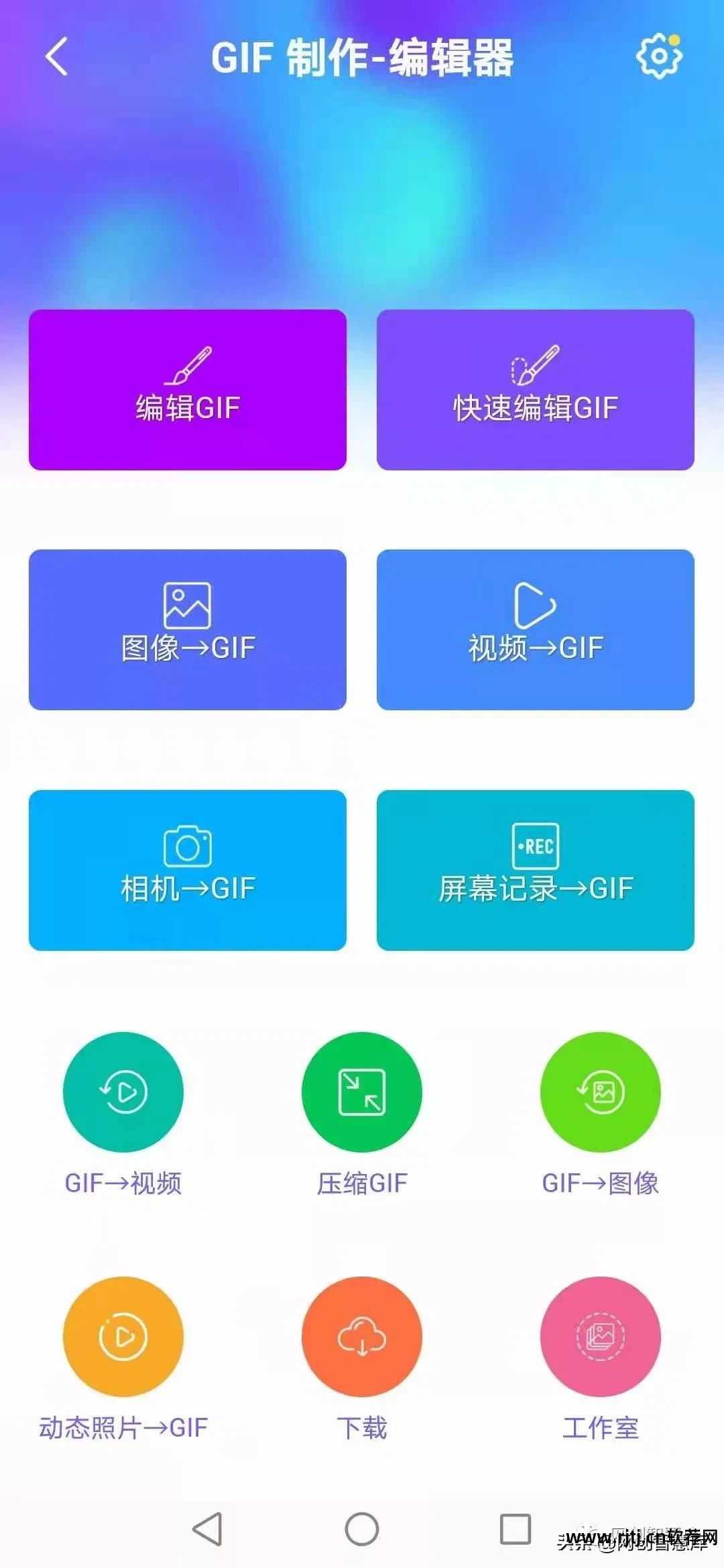Screen dimensions: 724x1568
Task: Tap the 动态照片→GIF orange icon
Action: pos(123,1337)
